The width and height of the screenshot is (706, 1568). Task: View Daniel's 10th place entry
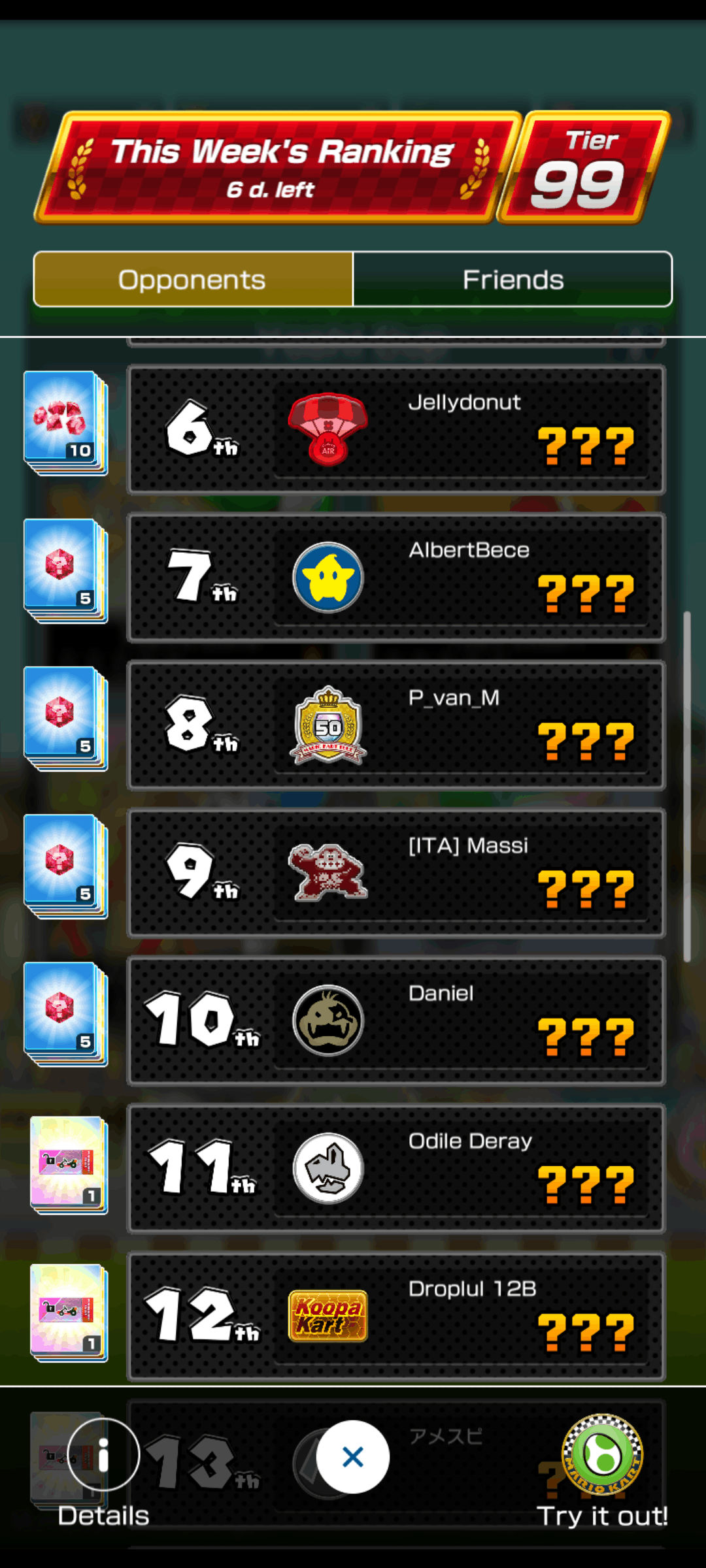(x=396, y=1021)
